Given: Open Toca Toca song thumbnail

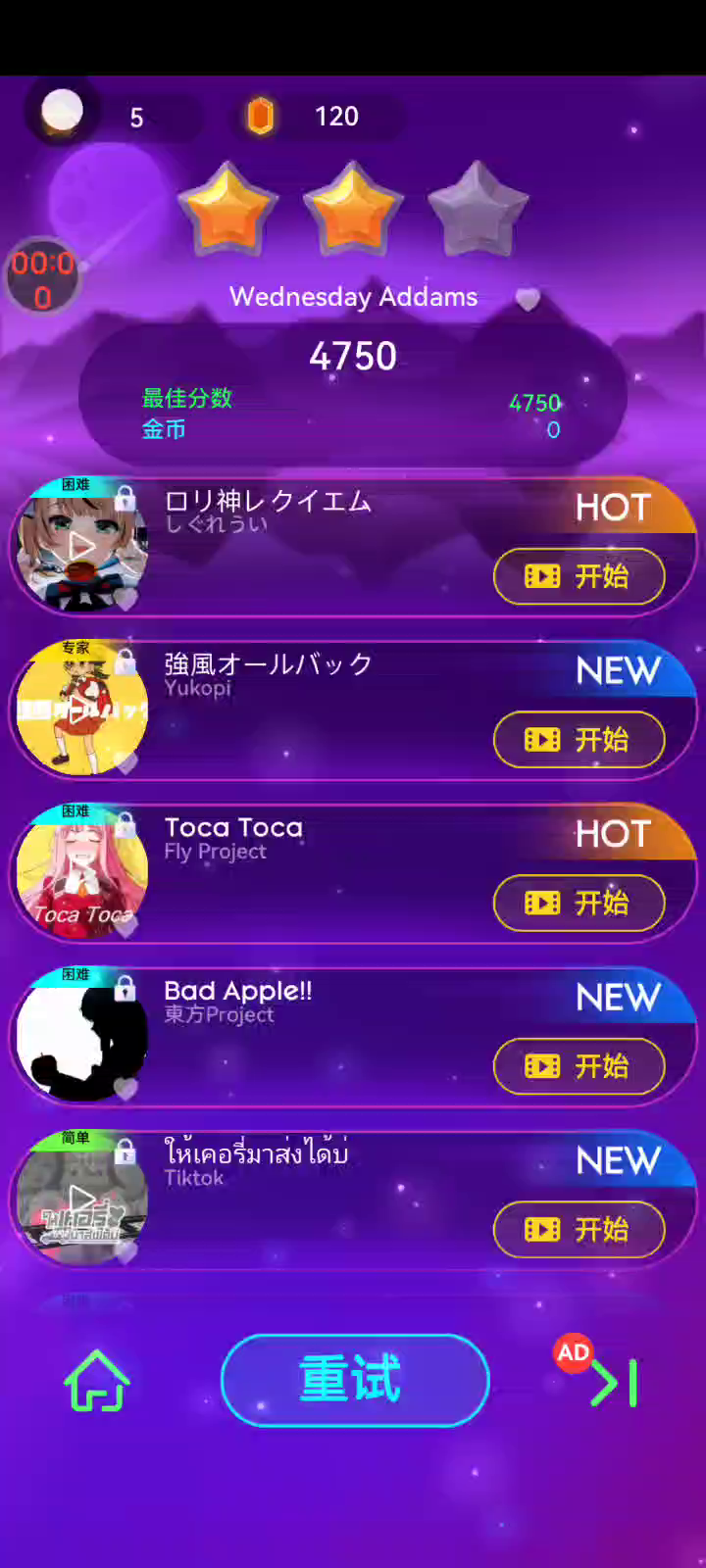Looking at the screenshot, I should pyautogui.click(x=82, y=875).
